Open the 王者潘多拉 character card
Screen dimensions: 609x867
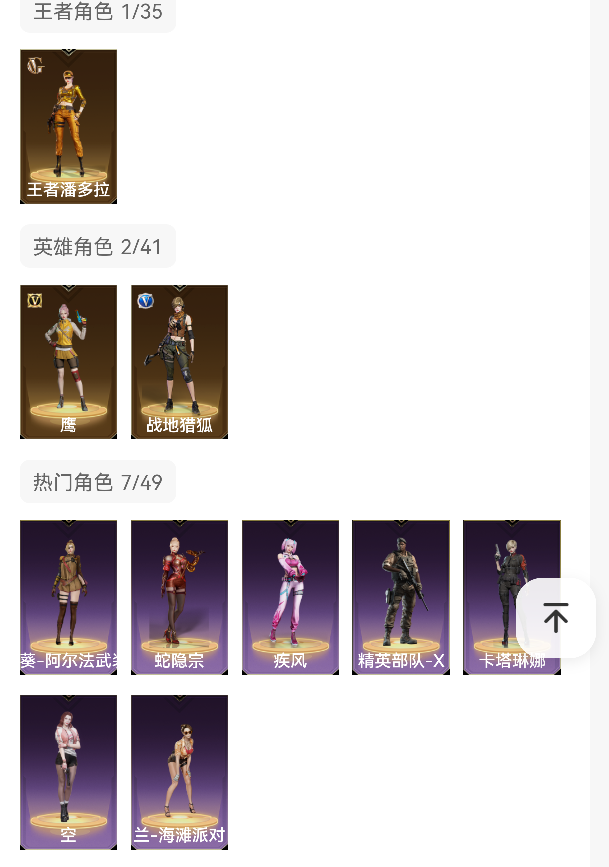click(68, 126)
